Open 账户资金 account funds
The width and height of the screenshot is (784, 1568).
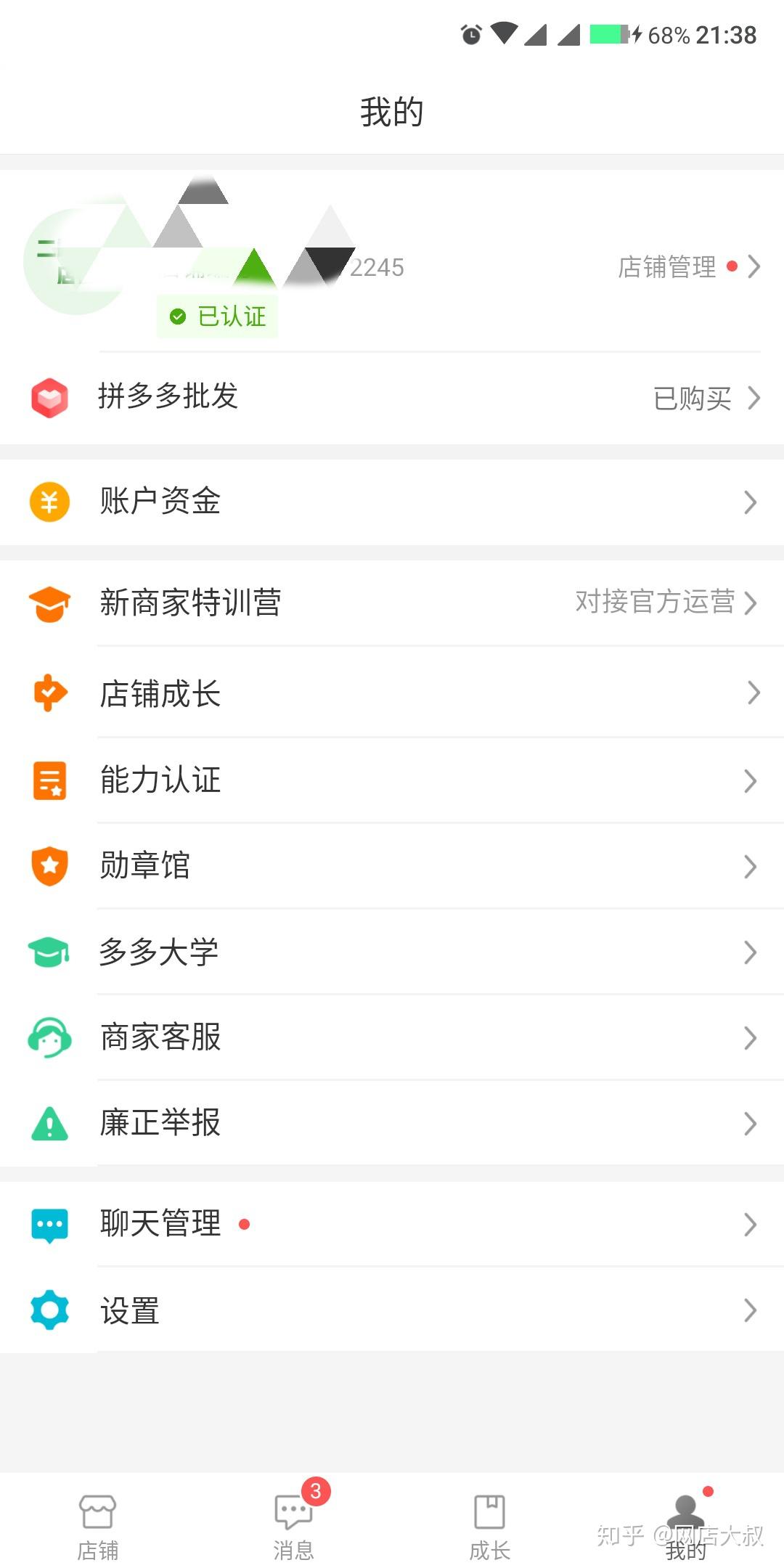[x=392, y=502]
